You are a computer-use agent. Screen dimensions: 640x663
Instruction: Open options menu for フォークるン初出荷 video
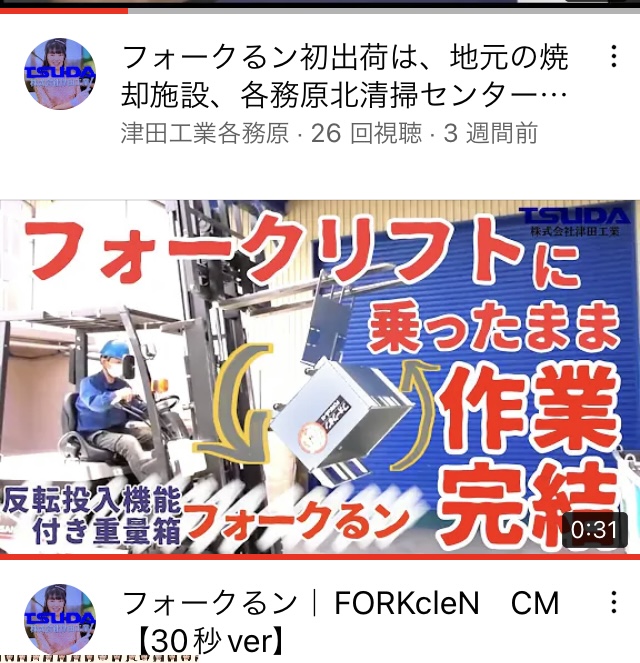(x=613, y=56)
